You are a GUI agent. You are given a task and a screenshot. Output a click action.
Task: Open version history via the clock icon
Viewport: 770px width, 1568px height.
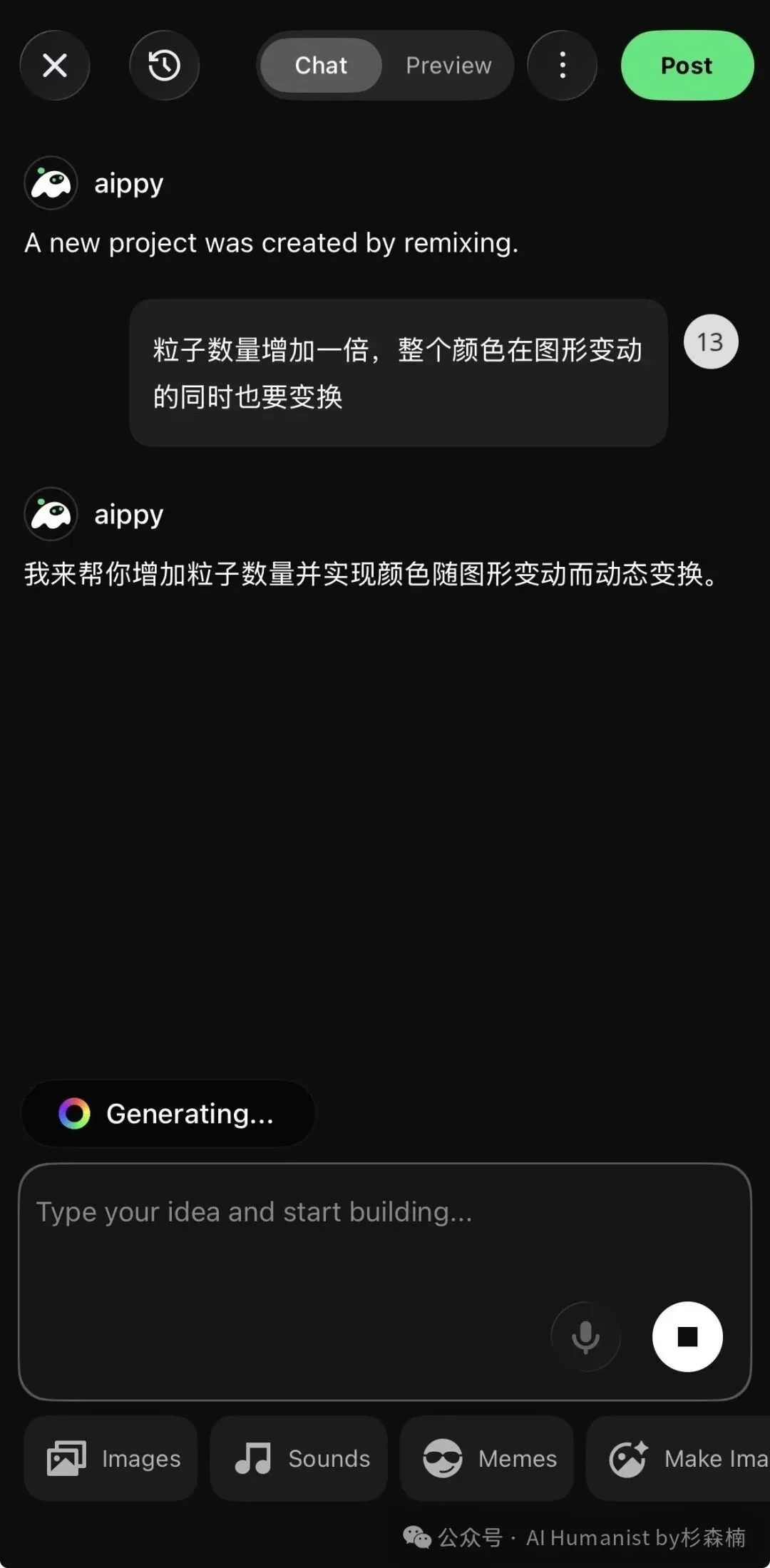coord(163,65)
